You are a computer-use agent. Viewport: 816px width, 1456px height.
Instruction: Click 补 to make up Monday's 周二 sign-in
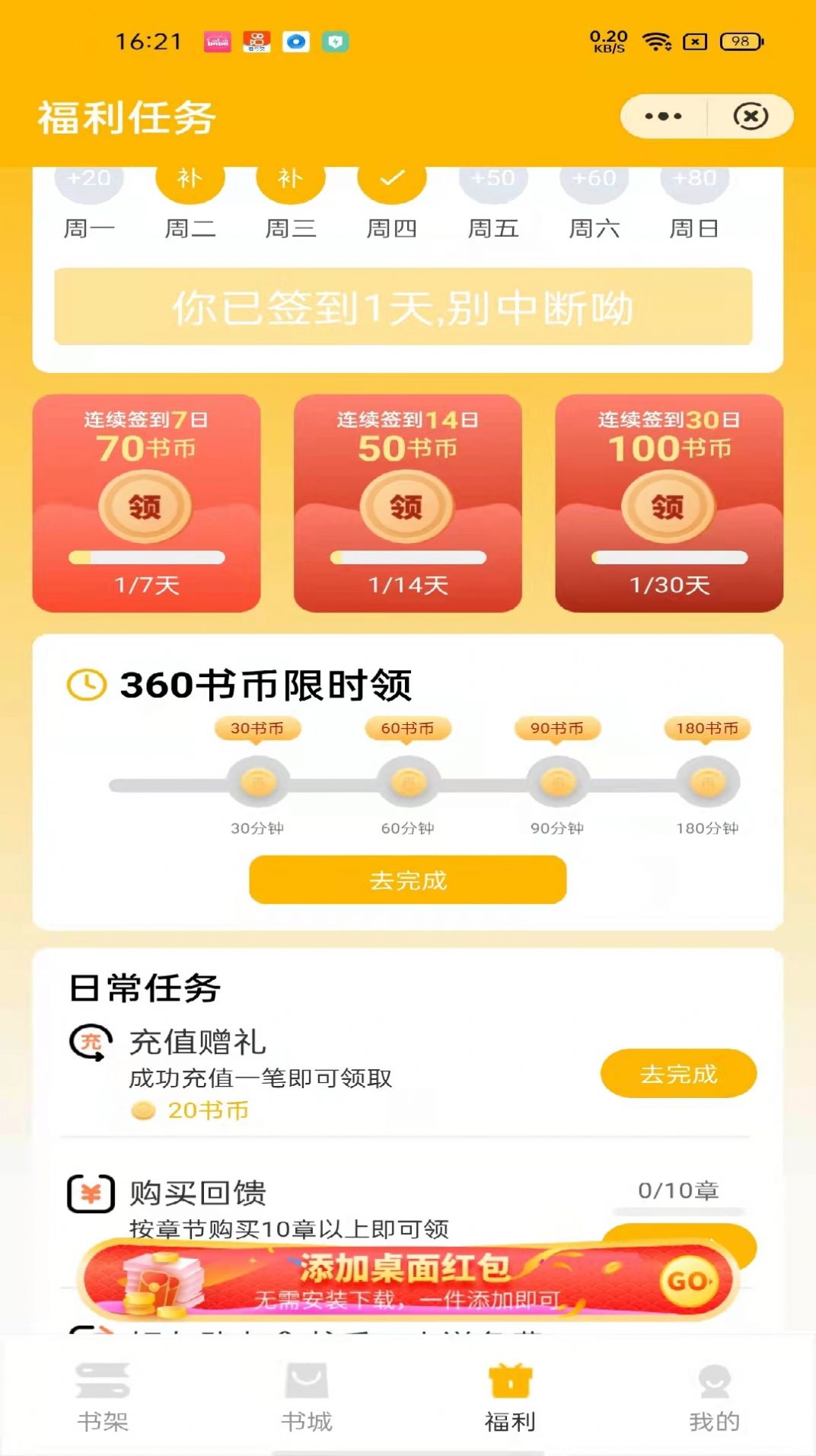click(x=190, y=178)
